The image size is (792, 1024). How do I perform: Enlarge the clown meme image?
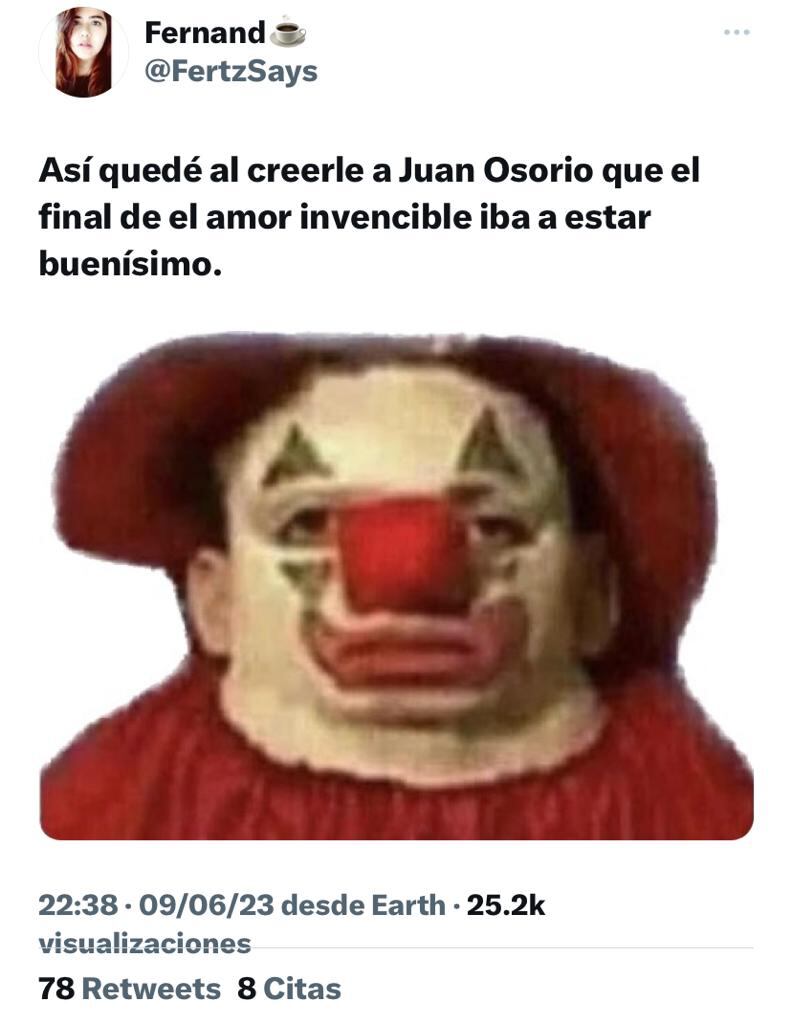point(396,586)
